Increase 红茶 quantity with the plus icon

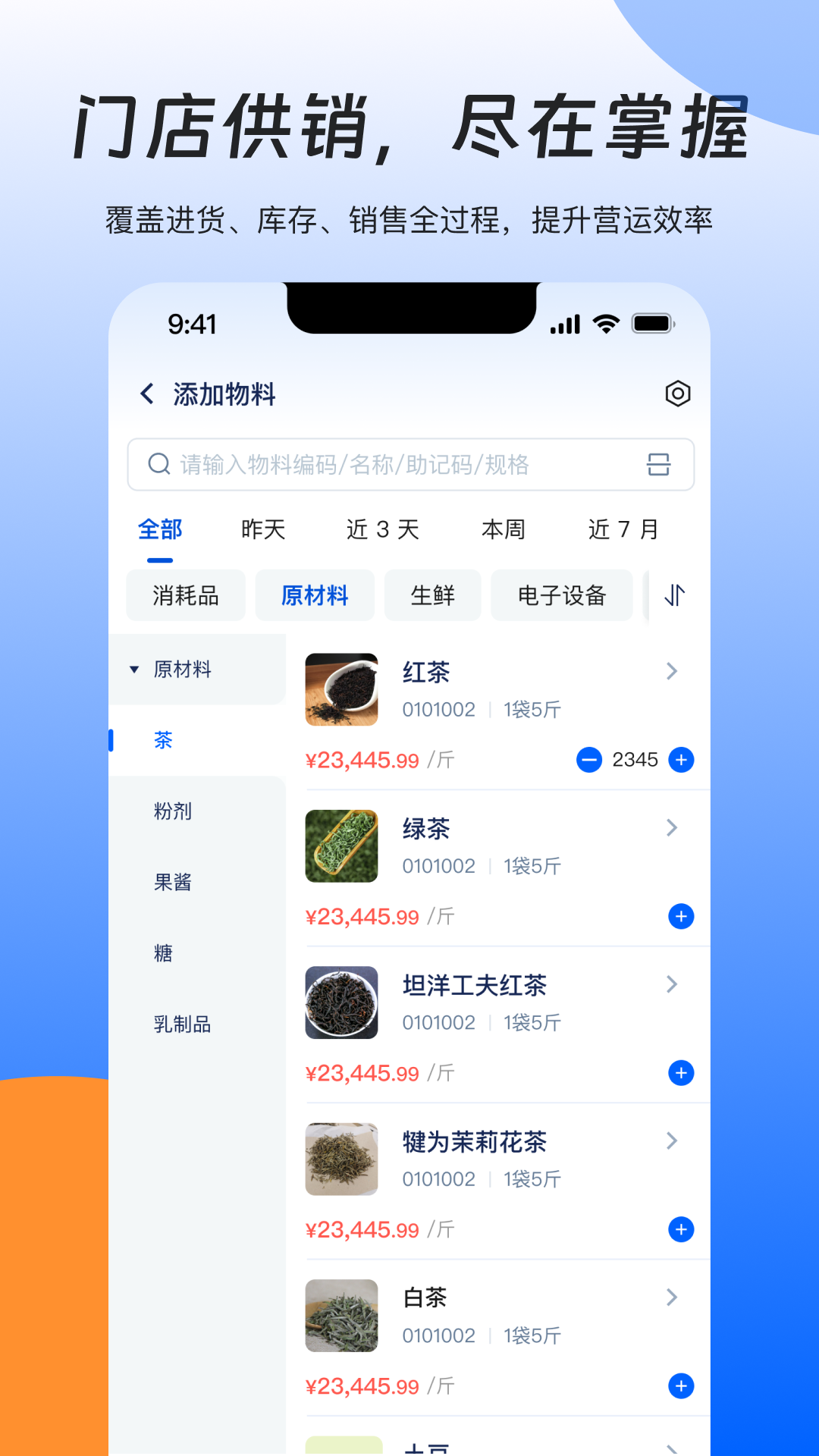680,760
